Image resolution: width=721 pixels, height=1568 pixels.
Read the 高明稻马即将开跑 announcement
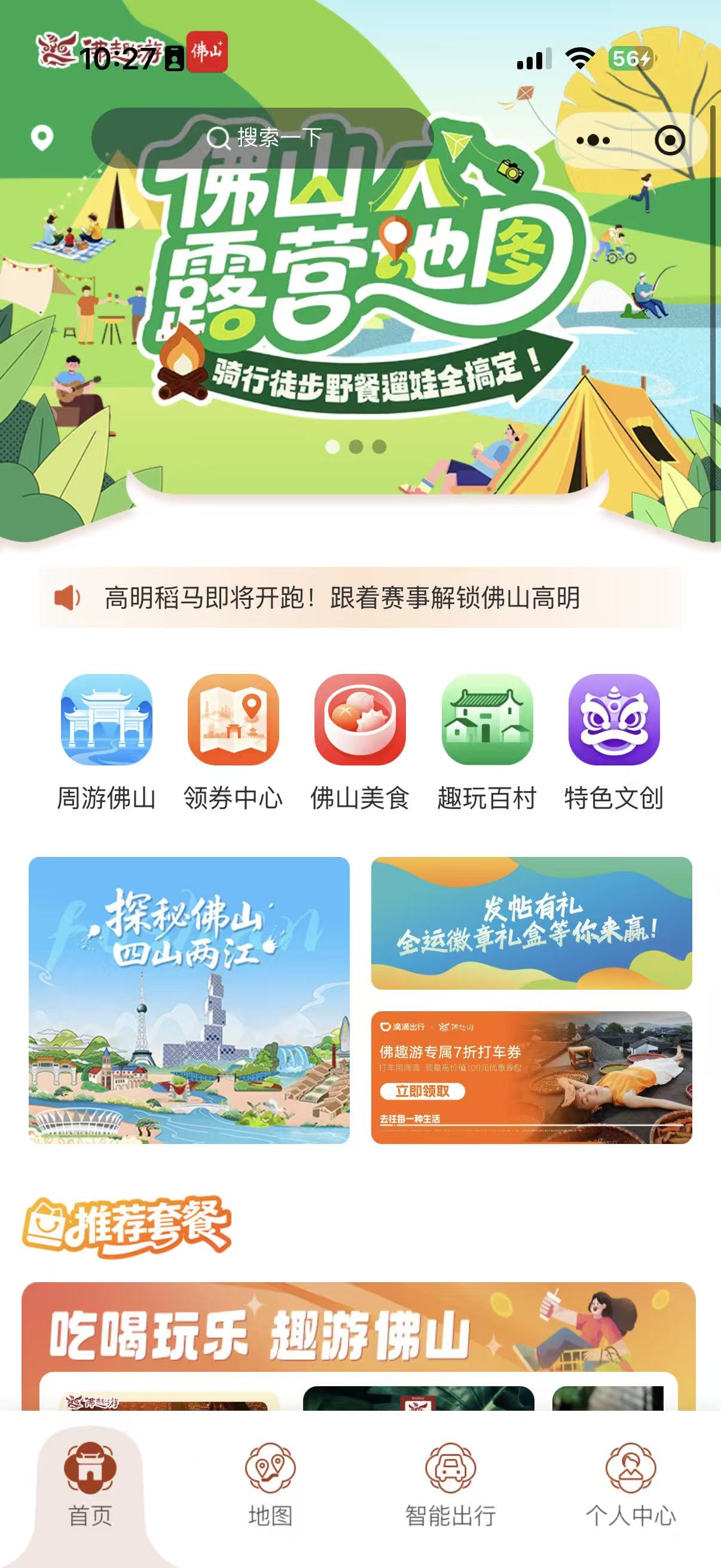coord(342,598)
